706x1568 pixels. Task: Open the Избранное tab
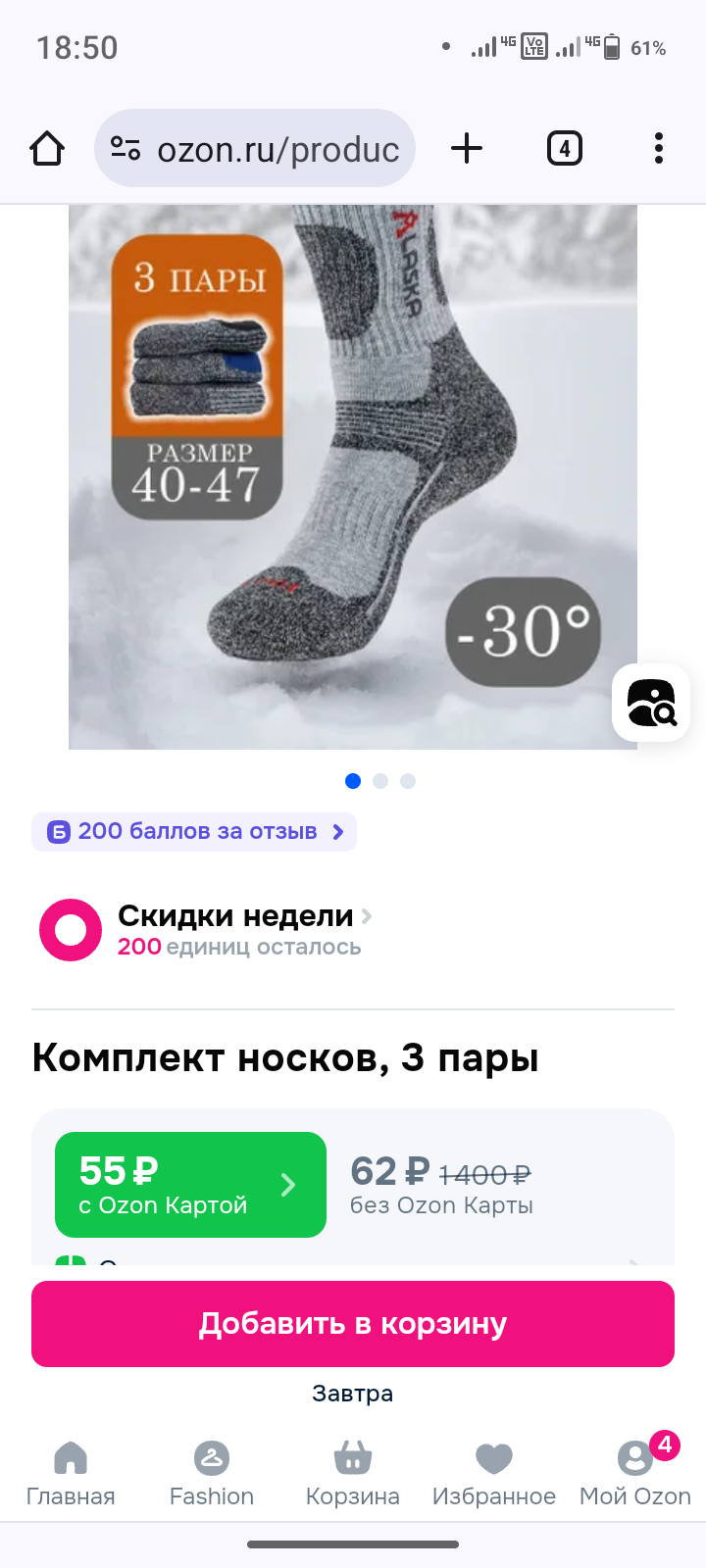click(x=494, y=1473)
